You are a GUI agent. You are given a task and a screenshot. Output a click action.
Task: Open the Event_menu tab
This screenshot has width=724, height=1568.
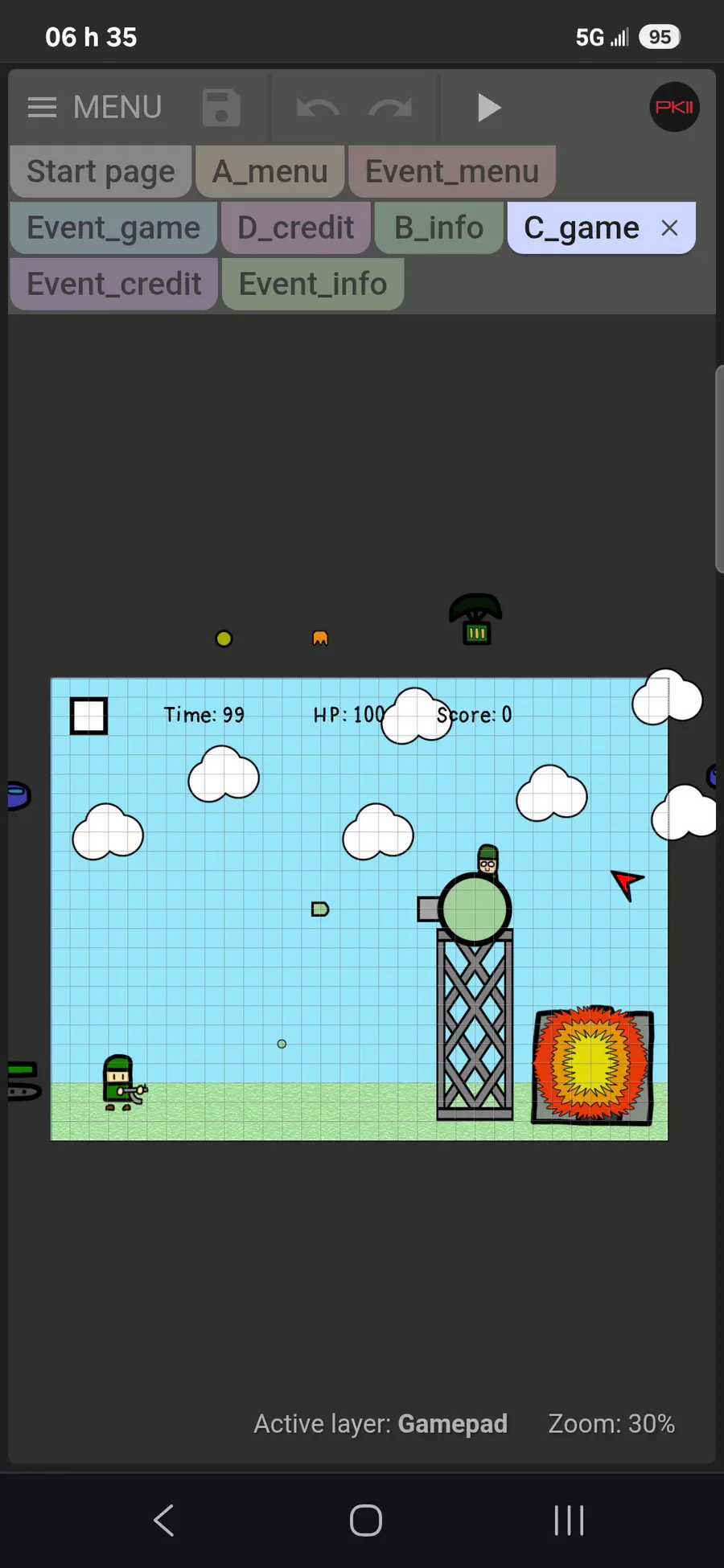coord(452,171)
